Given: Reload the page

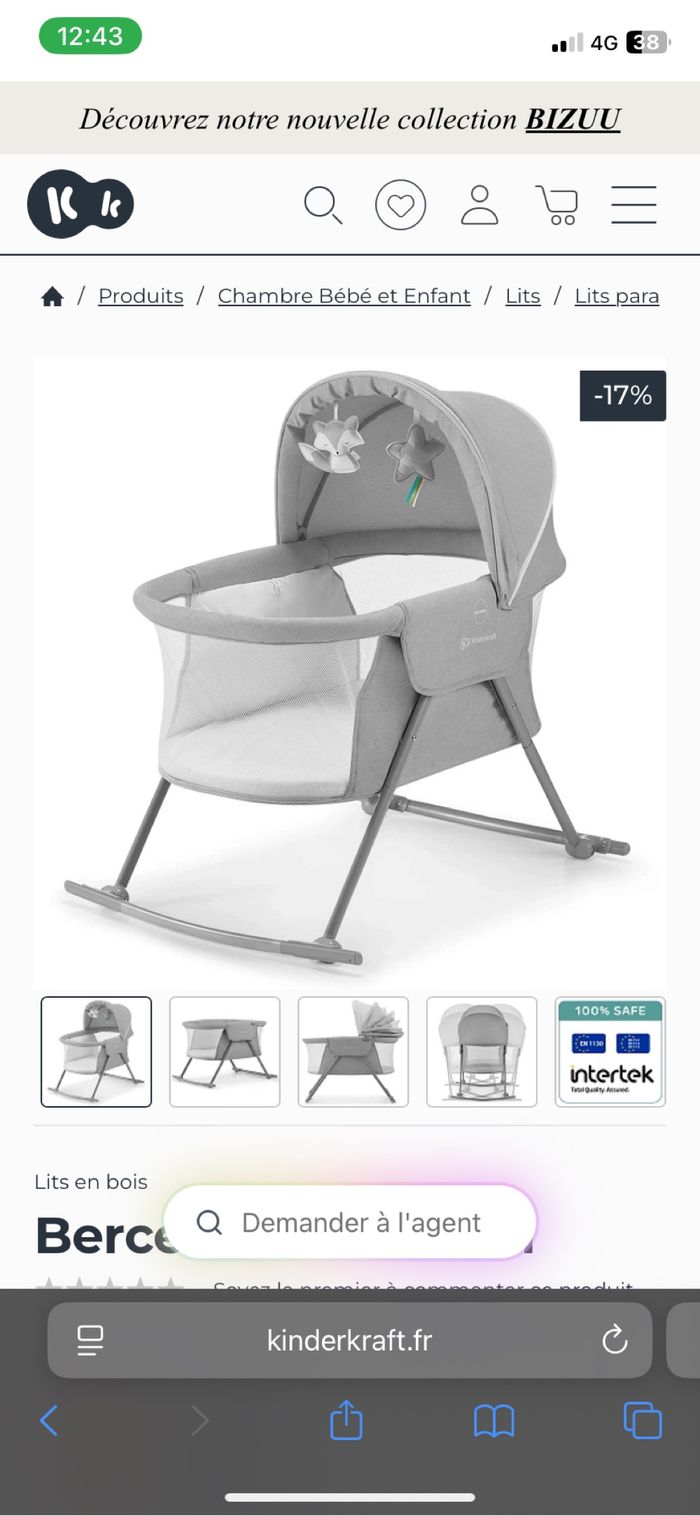Looking at the screenshot, I should tap(614, 1340).
